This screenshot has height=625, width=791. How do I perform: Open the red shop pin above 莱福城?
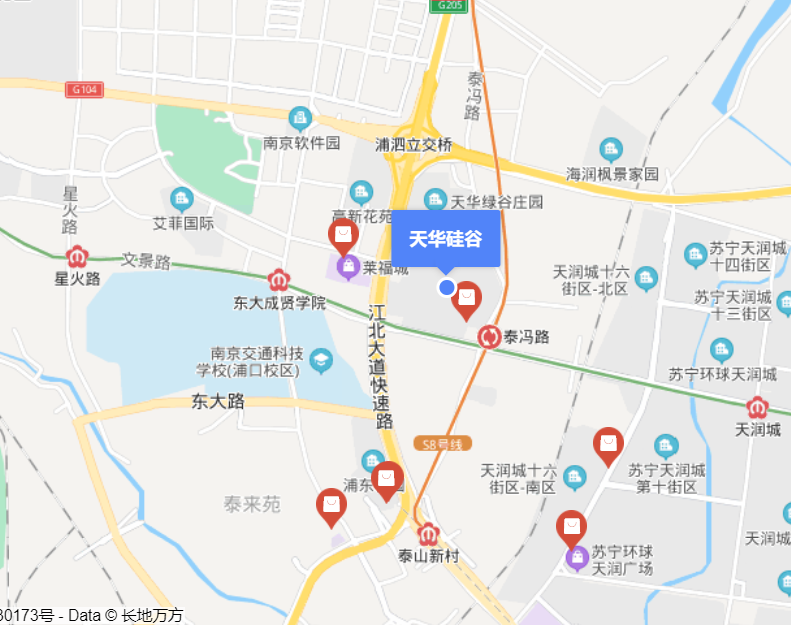344,237
